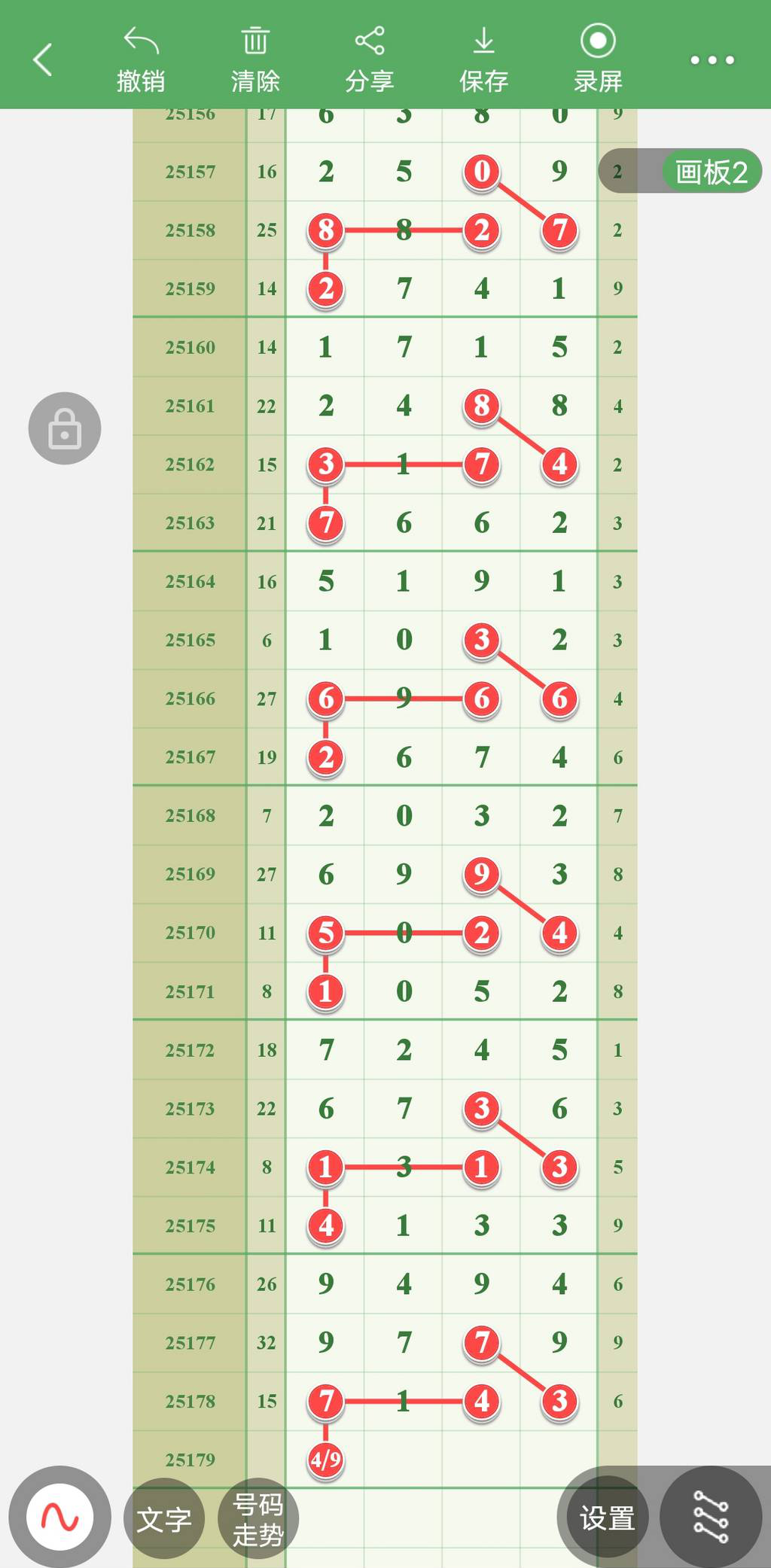Select the curve line drawing tool
The width and height of the screenshot is (771, 1568).
coord(60,1517)
